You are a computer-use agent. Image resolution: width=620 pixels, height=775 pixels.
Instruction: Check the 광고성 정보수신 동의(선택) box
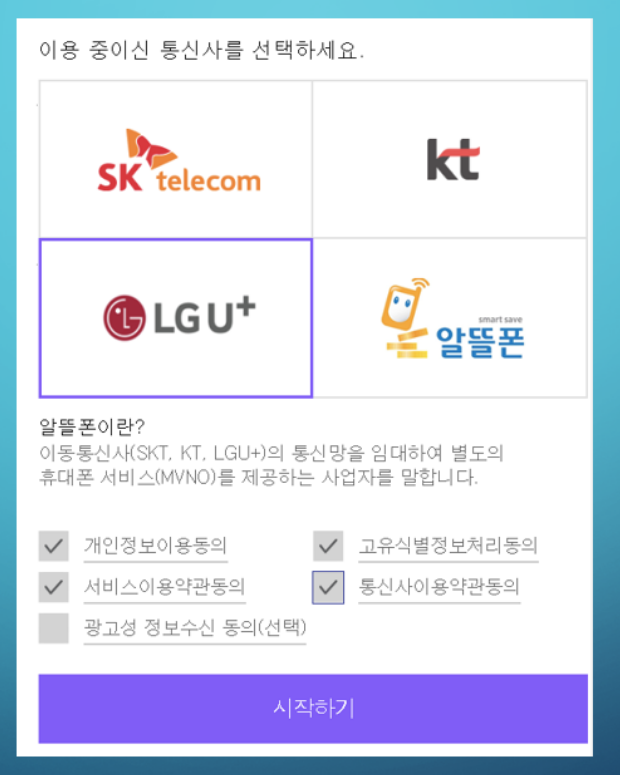pyautogui.click(x=53, y=628)
